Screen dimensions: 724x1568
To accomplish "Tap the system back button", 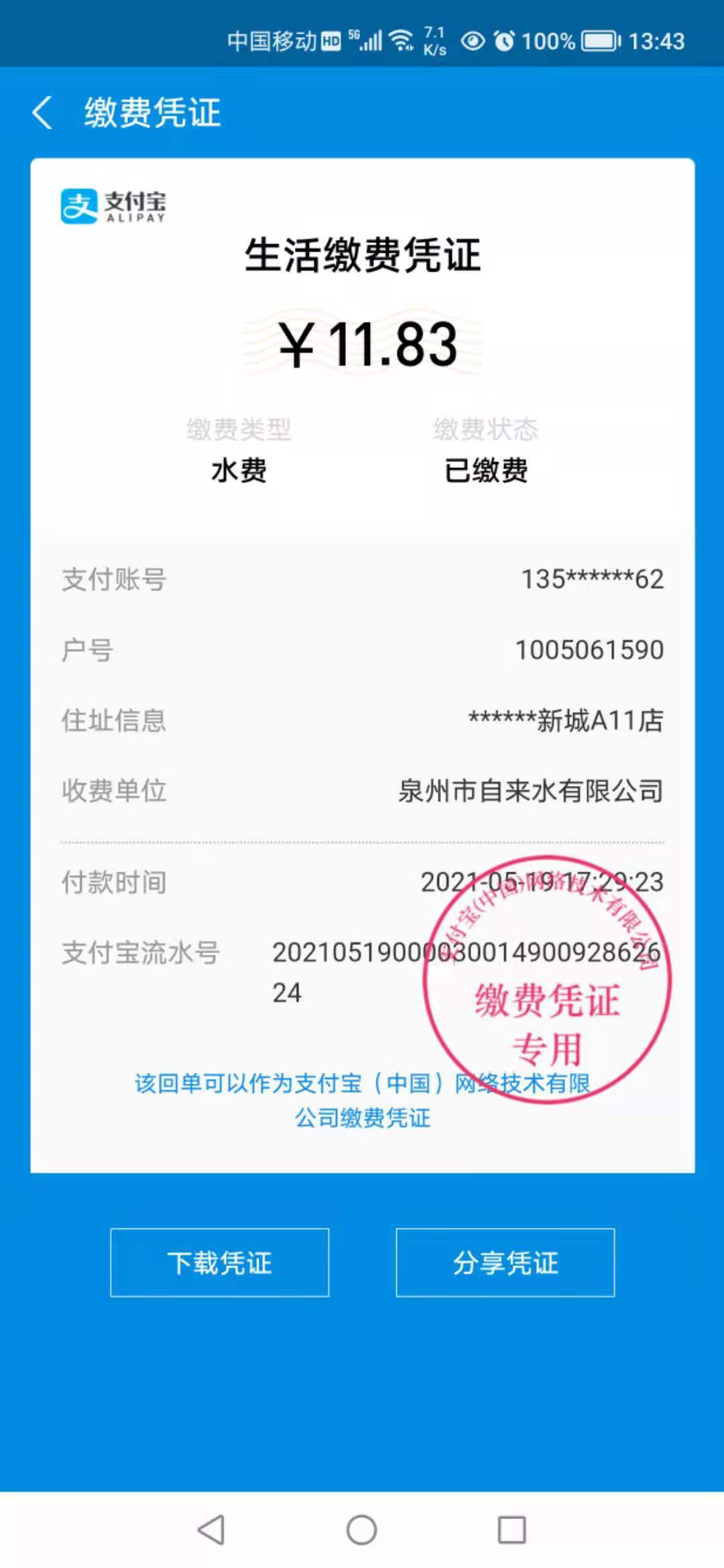I will [211, 1530].
